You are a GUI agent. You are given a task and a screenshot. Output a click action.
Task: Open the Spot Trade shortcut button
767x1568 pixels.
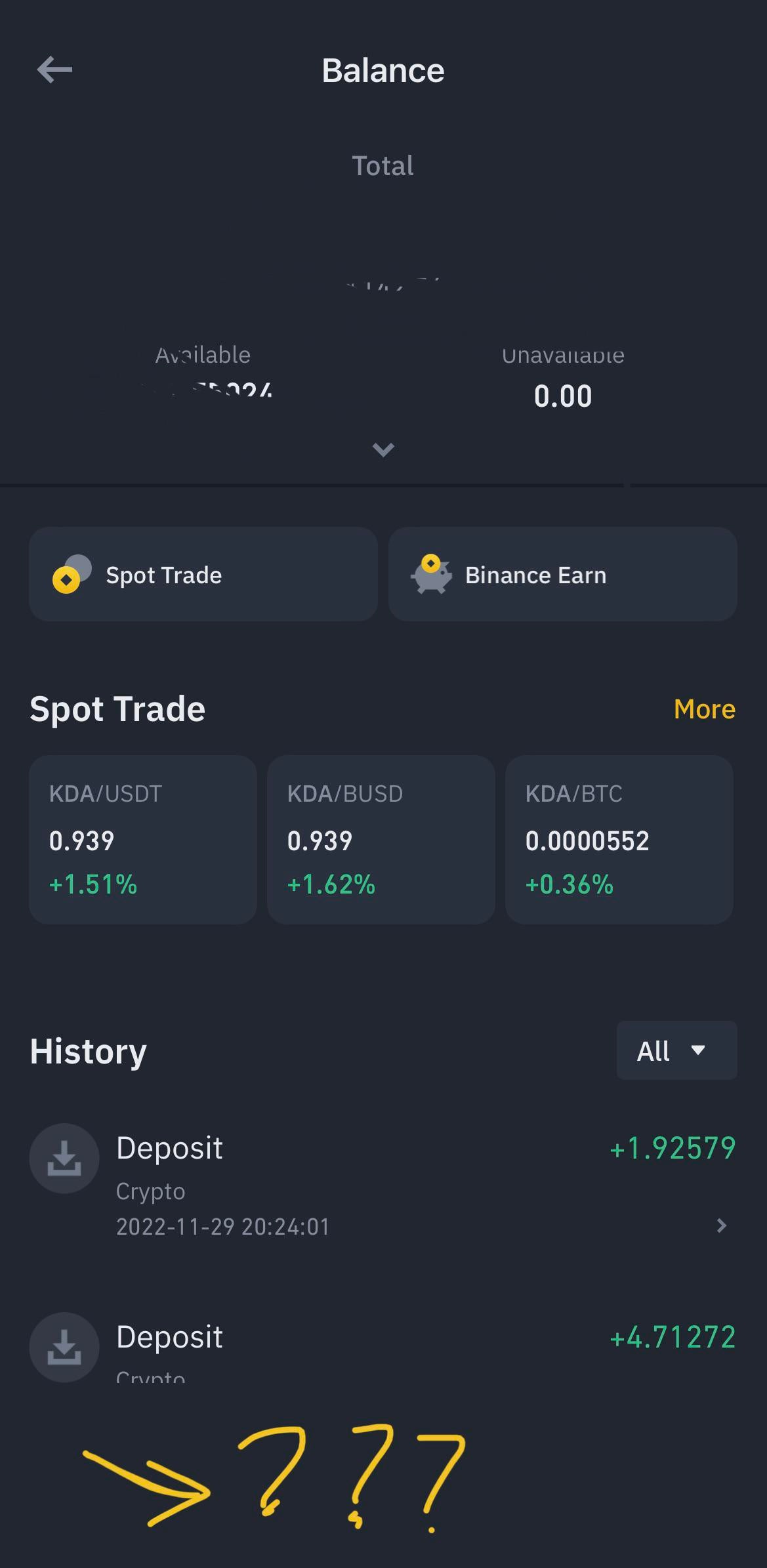click(203, 574)
